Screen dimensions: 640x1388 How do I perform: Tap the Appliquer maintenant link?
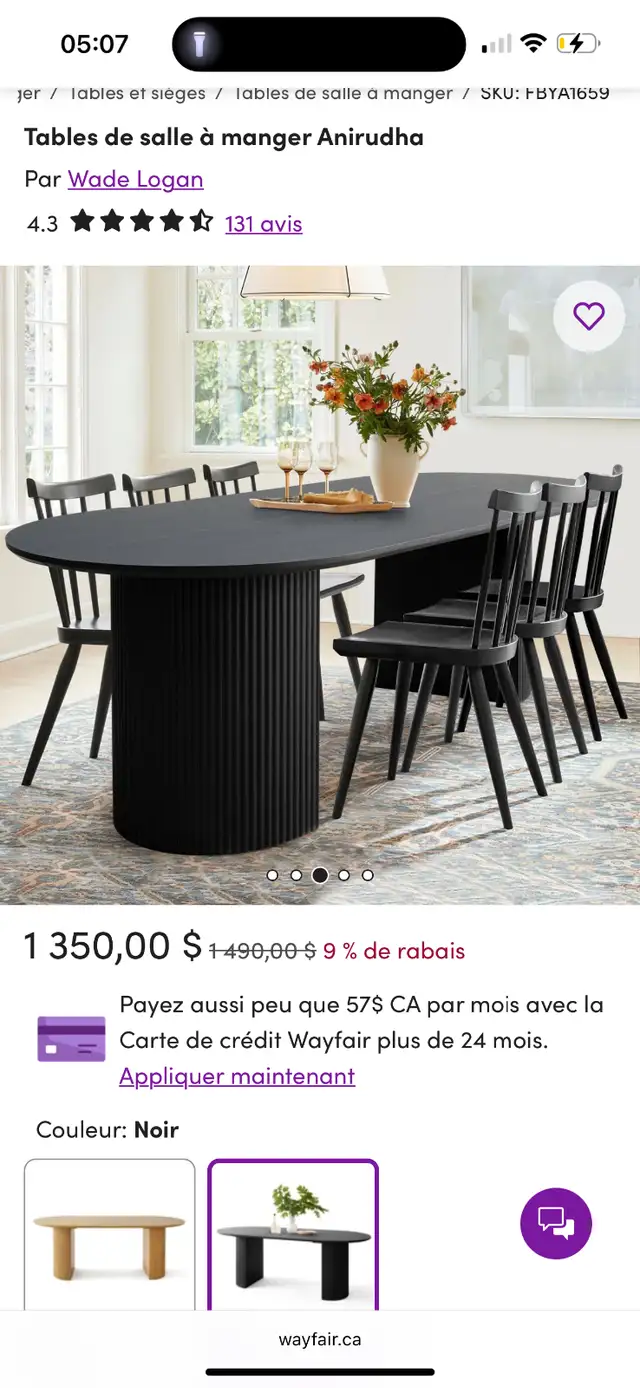[237, 1076]
